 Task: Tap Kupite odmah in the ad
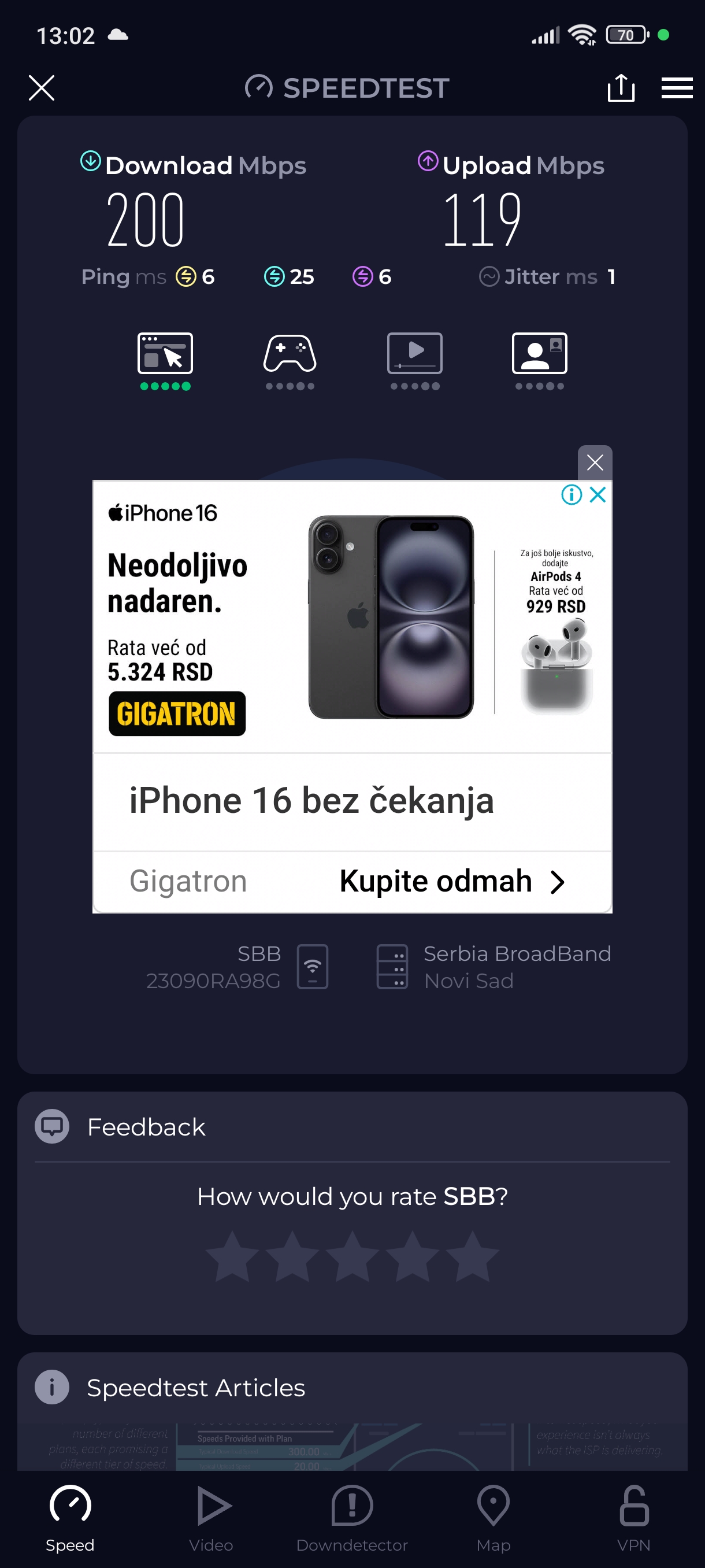point(451,881)
